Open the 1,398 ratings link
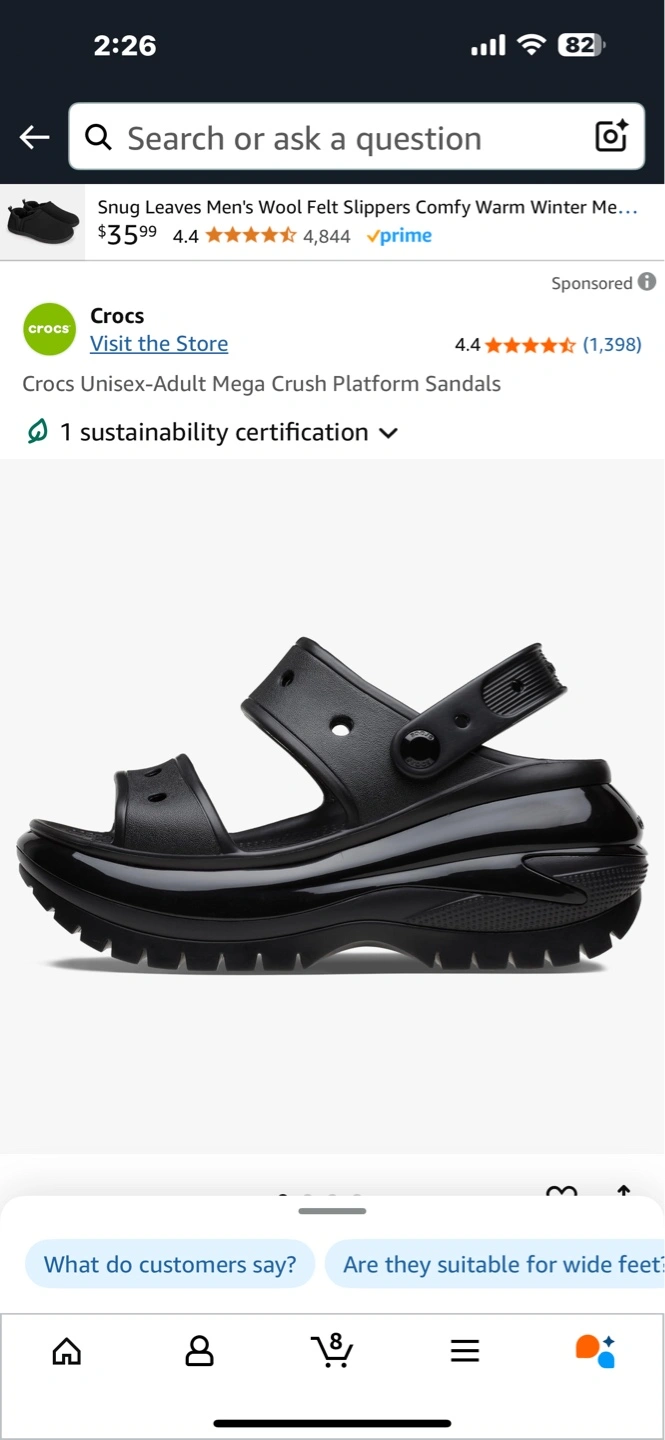 point(612,344)
